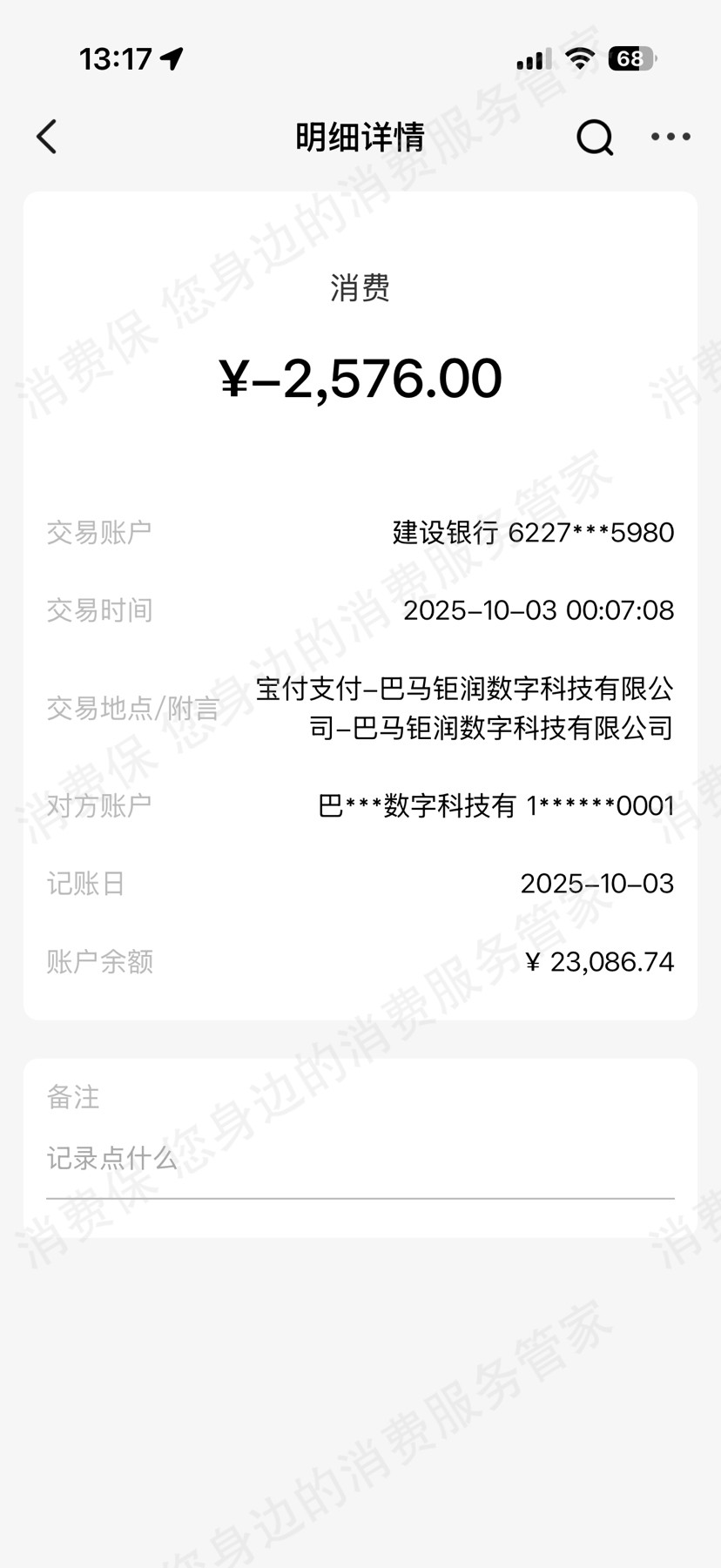The height and width of the screenshot is (1568, 721).
Task: Tap the 账户余额 balance value
Action: [x=602, y=961]
